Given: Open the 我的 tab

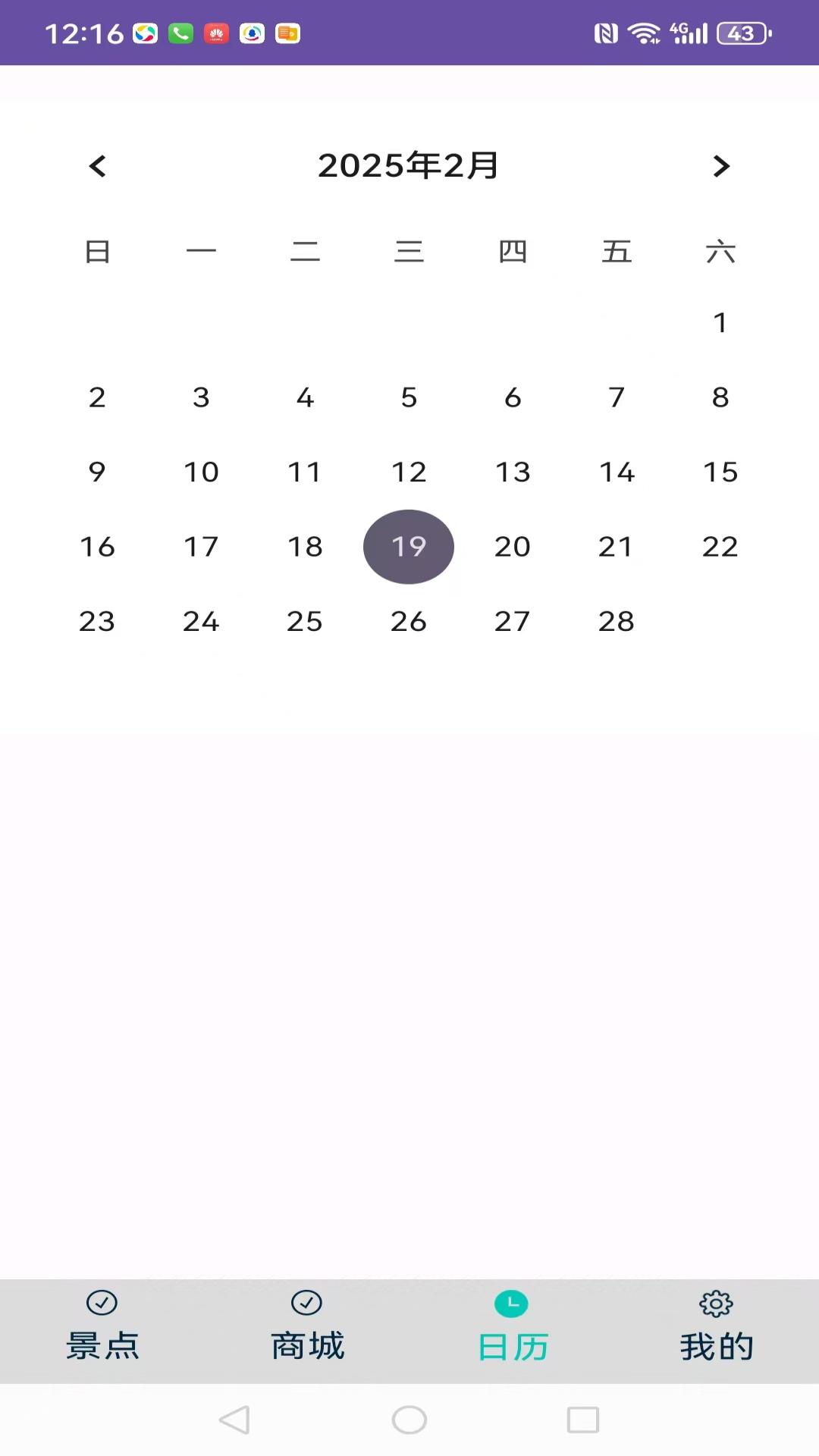Looking at the screenshot, I should pos(717,1331).
